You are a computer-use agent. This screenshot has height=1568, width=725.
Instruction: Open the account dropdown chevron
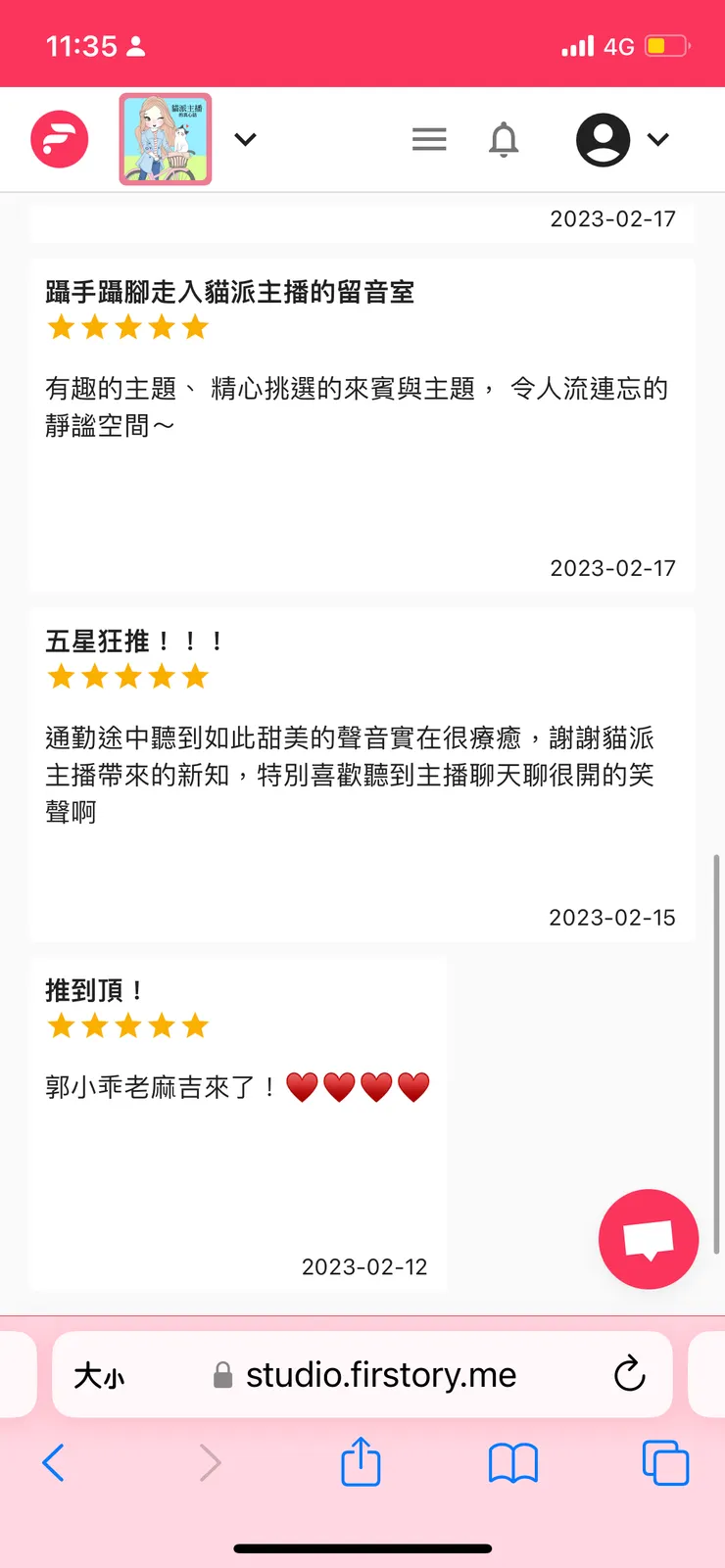pyautogui.click(x=659, y=139)
